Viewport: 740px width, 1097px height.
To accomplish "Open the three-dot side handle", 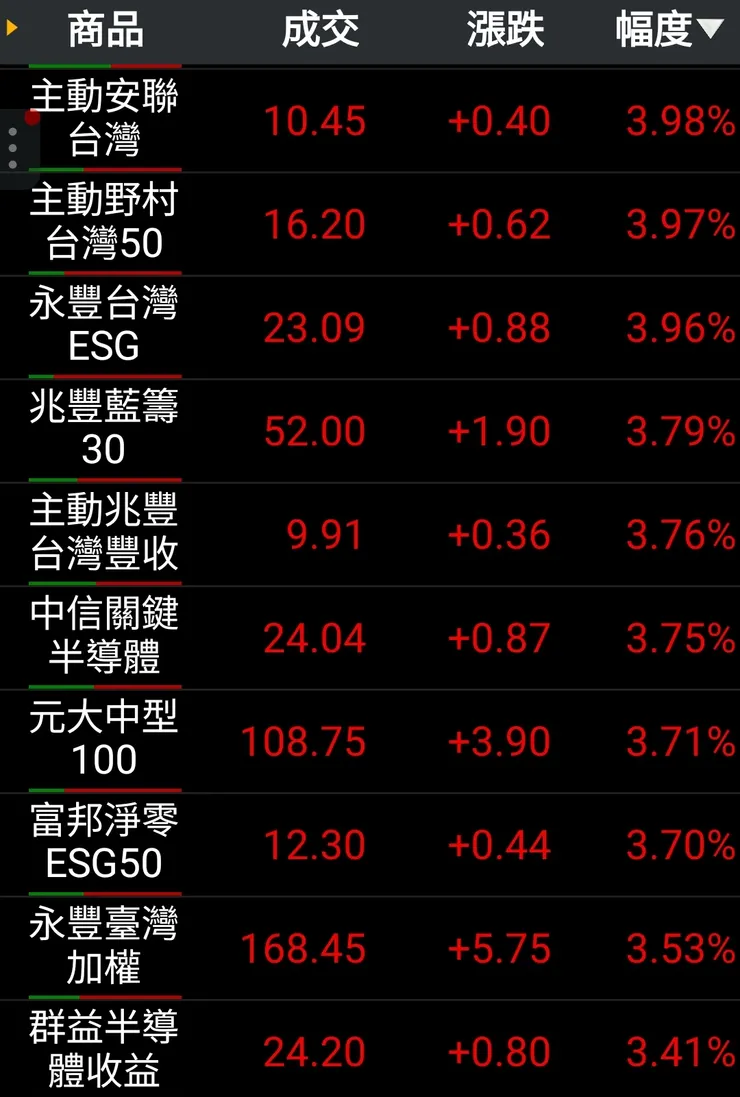I will (13, 148).
